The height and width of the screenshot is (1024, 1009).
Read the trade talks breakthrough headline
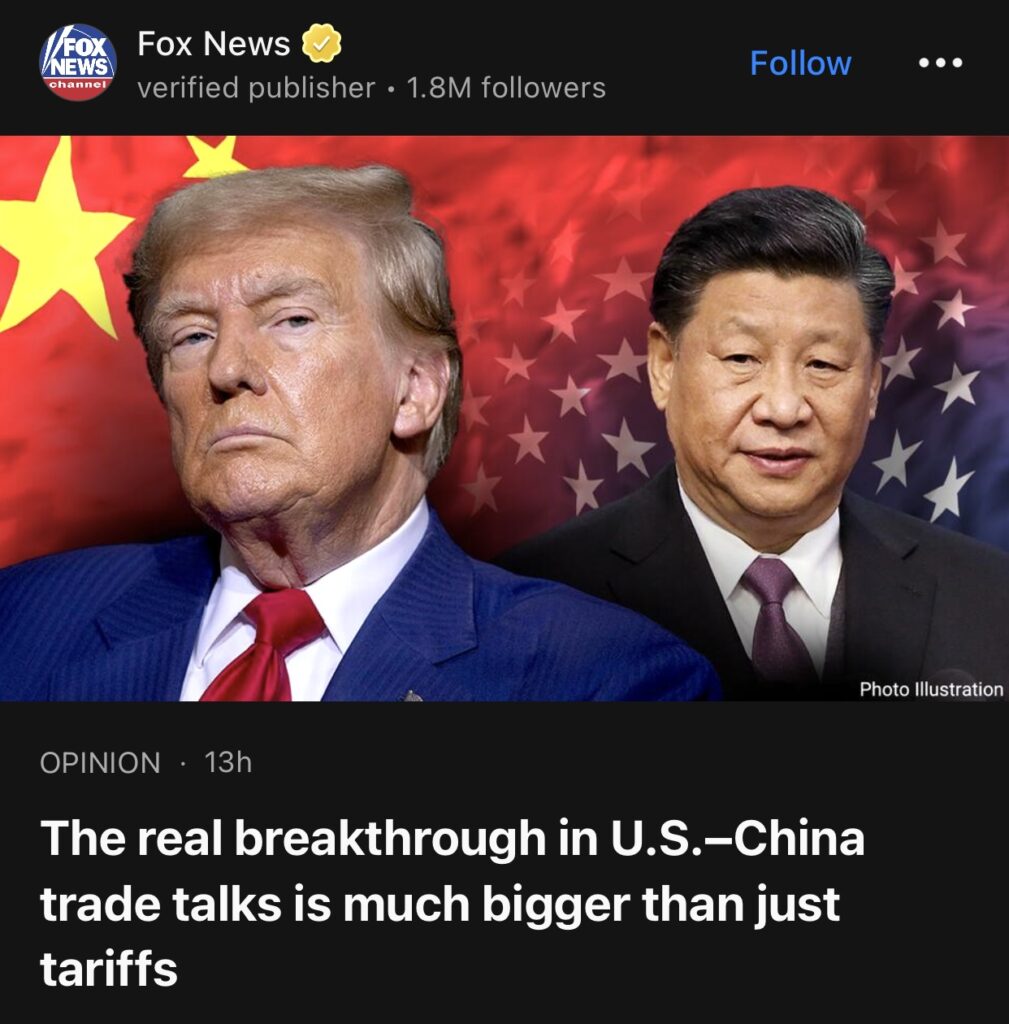(x=452, y=903)
